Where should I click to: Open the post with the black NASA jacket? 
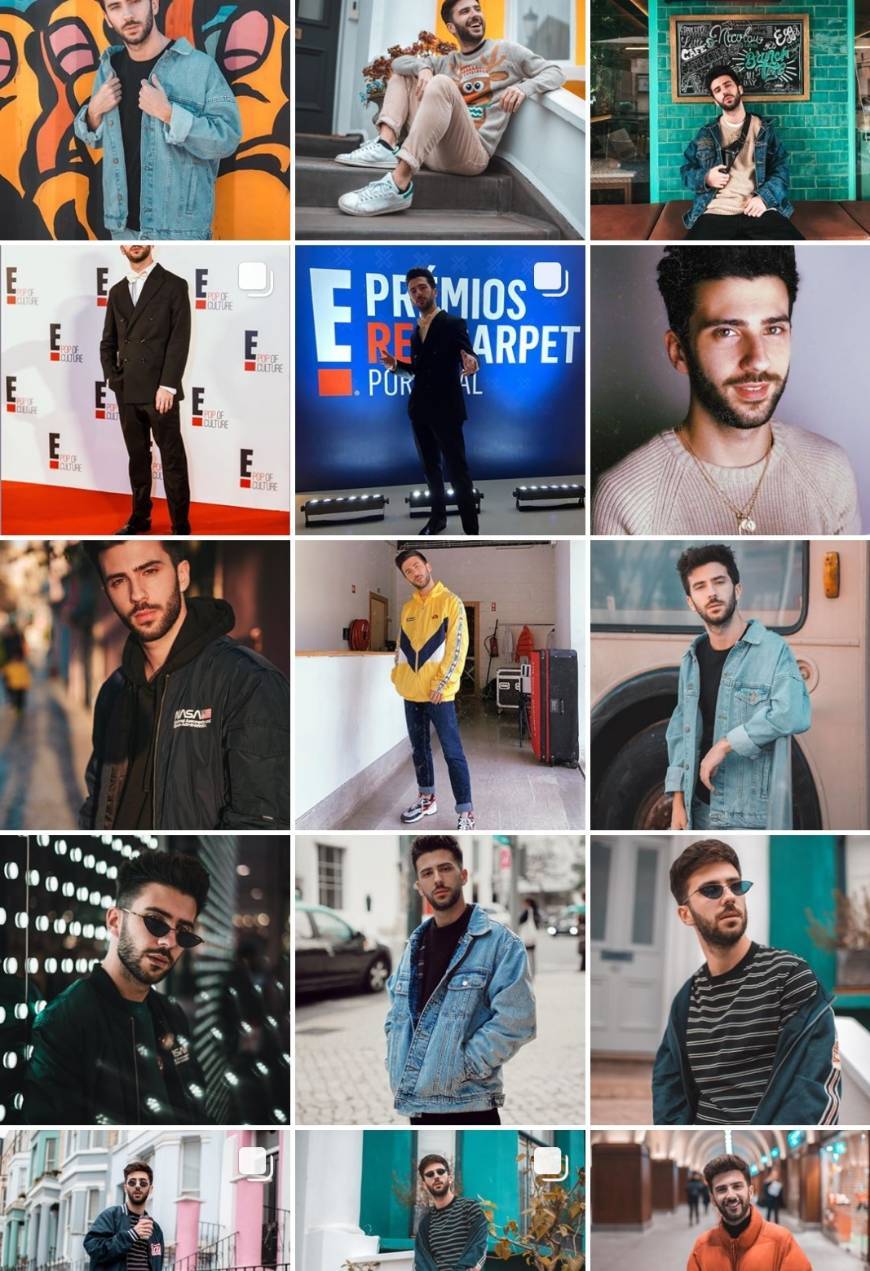pos(145,685)
